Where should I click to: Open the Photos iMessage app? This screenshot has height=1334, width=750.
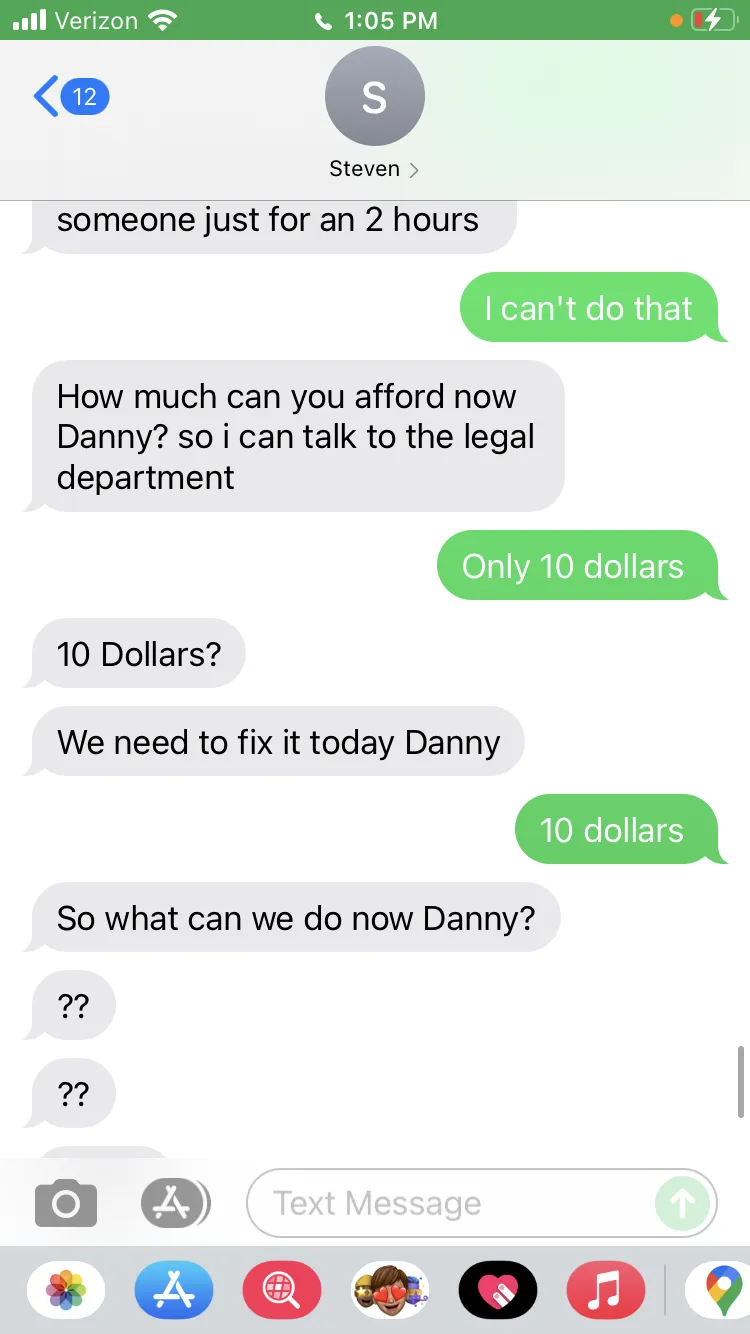[x=66, y=1290]
